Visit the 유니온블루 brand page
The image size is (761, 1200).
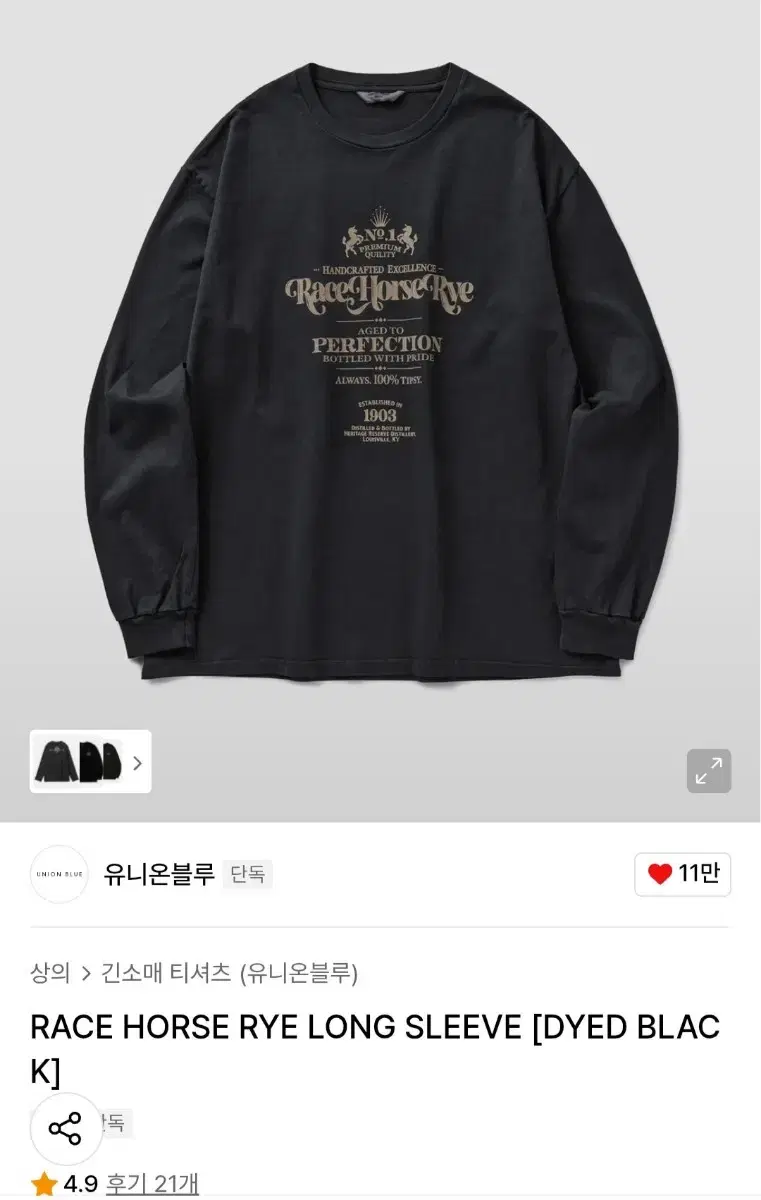(150, 874)
